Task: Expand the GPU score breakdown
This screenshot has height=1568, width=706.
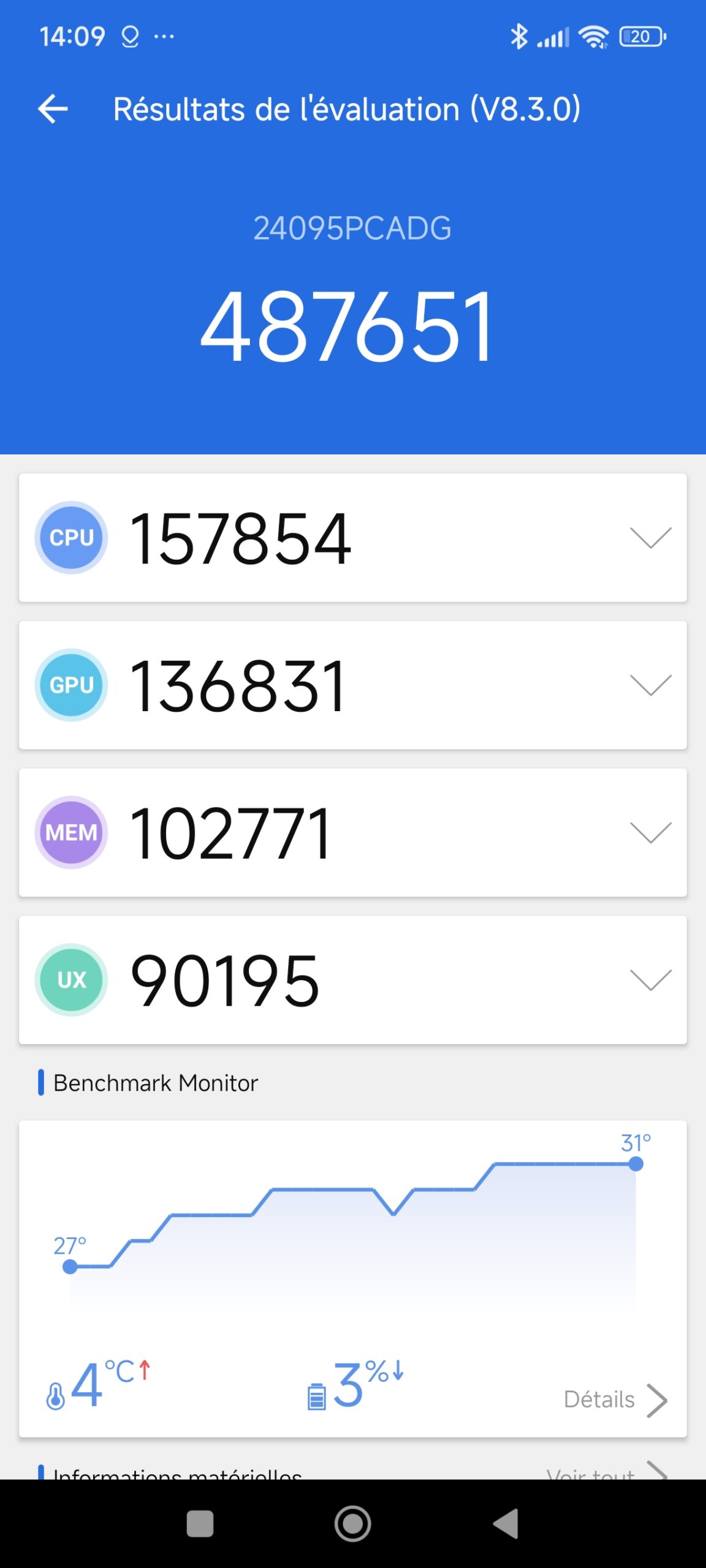Action: coord(650,685)
